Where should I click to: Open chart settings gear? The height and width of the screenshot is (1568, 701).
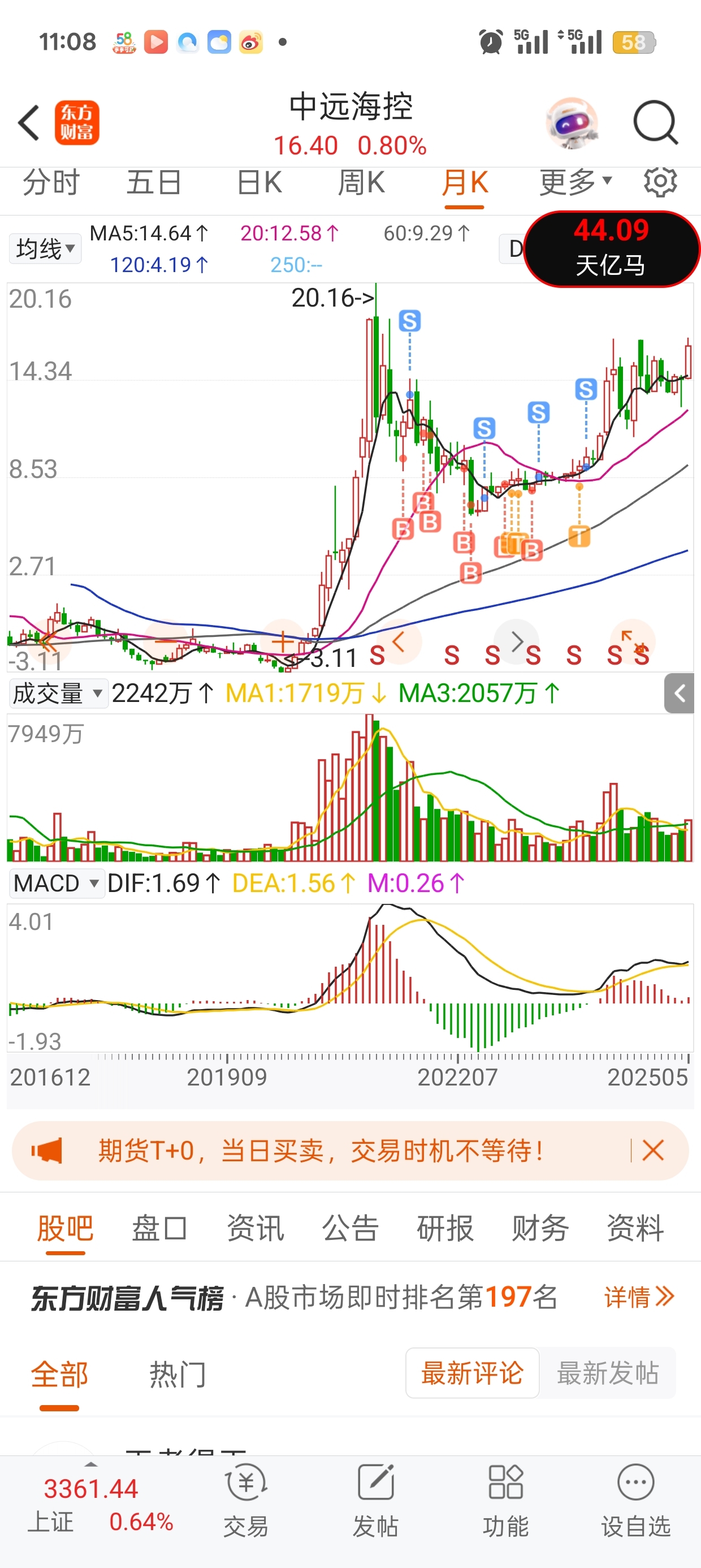coord(660,182)
